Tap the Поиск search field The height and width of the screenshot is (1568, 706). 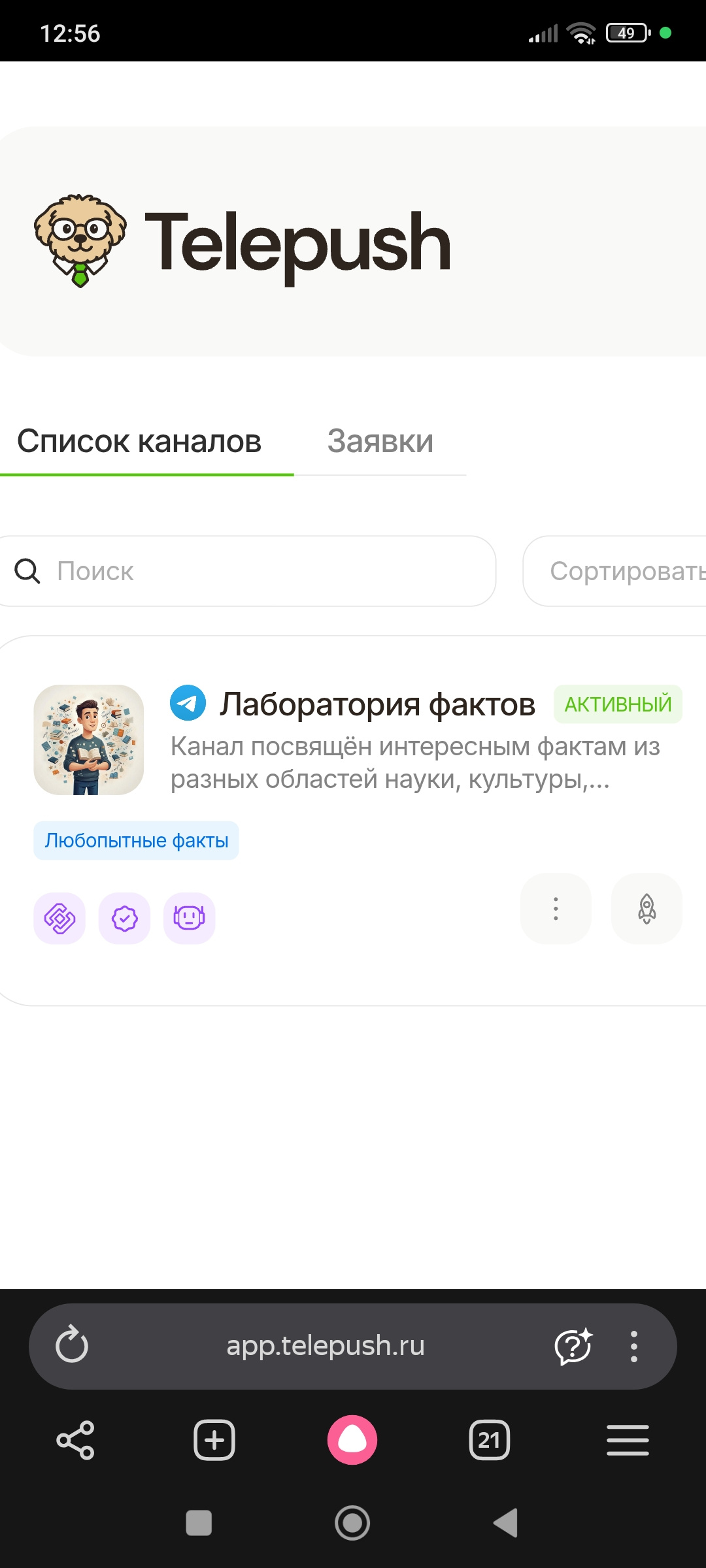point(261,571)
